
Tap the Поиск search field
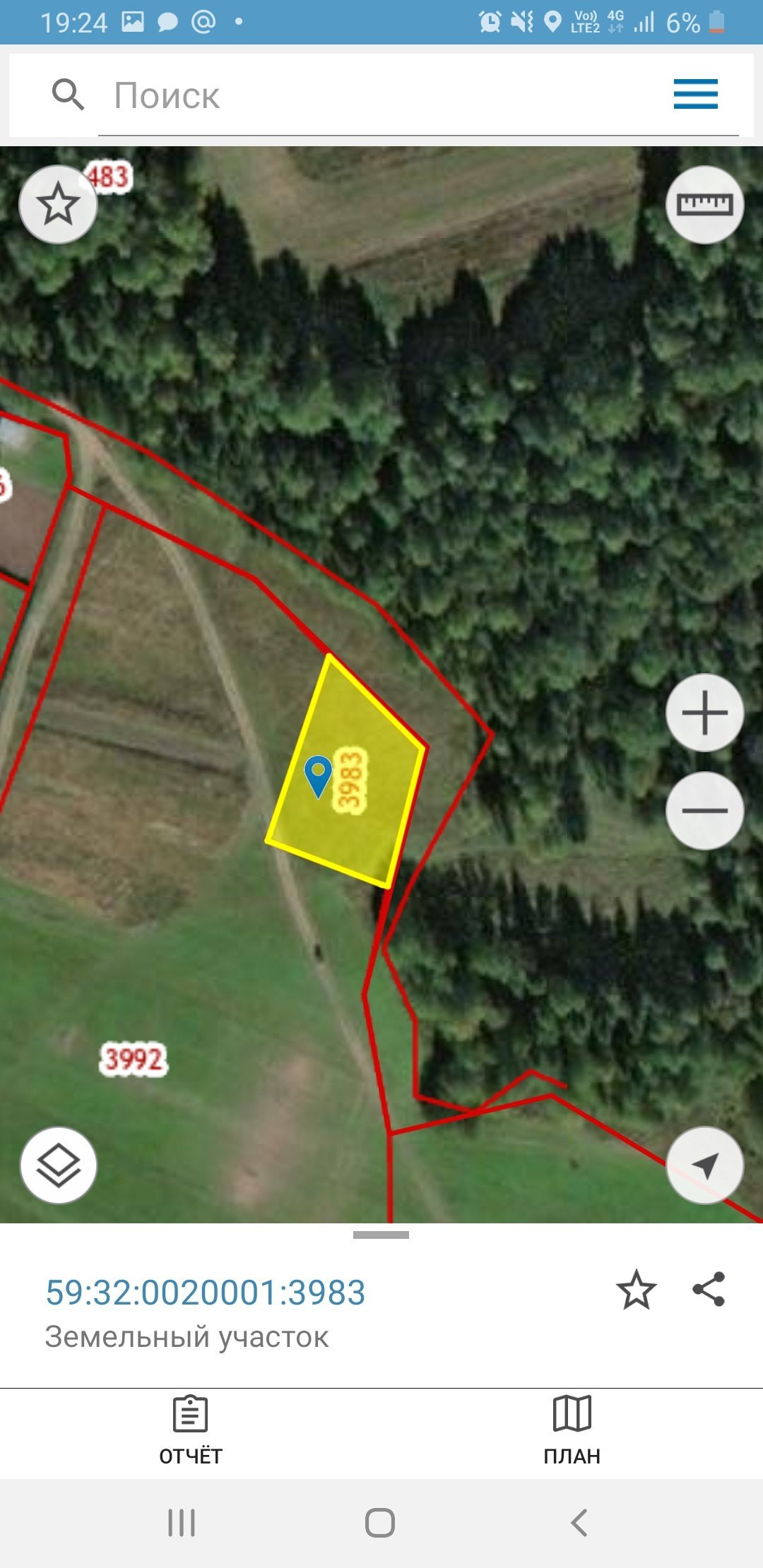point(381,96)
